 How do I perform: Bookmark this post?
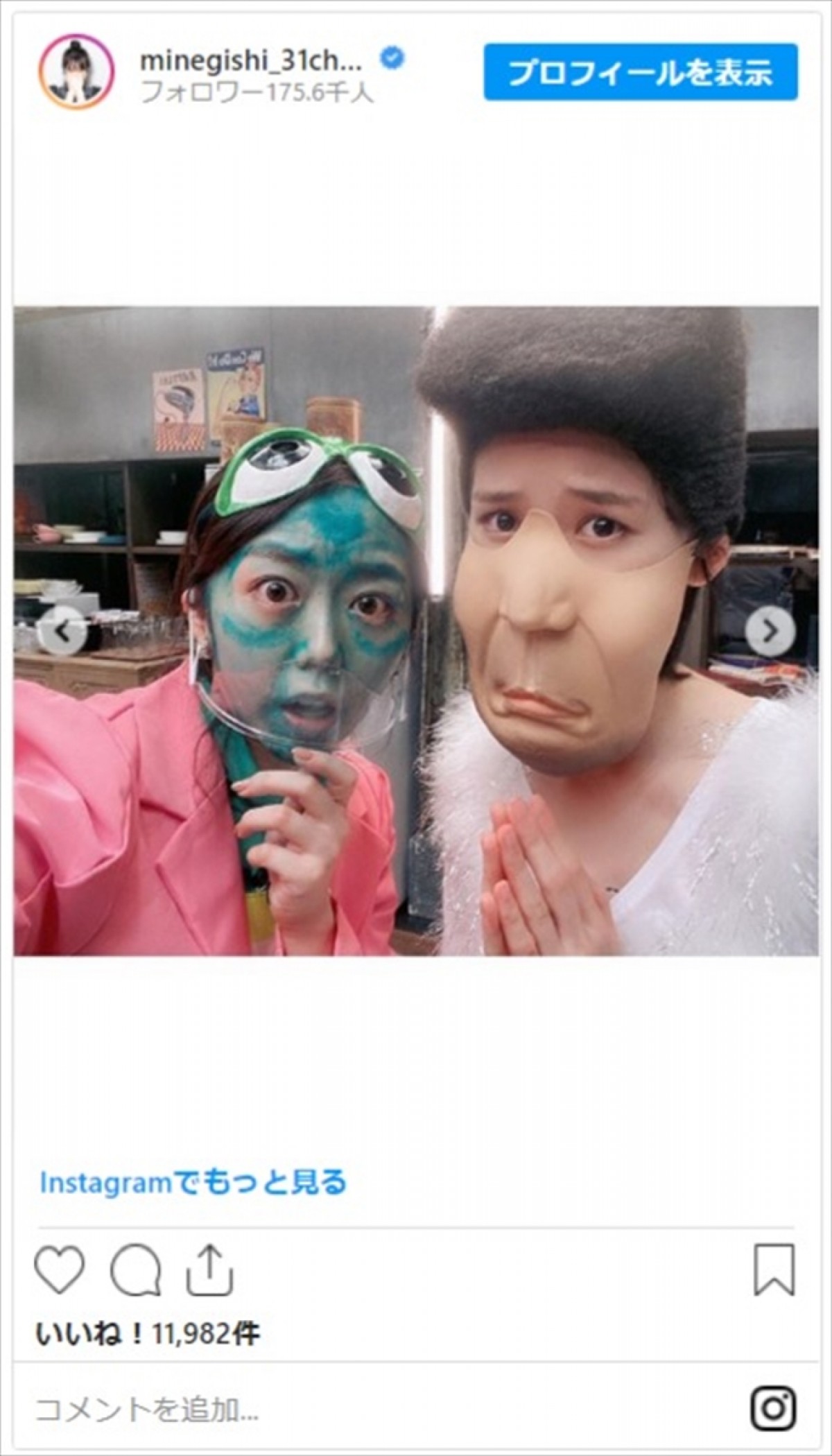tap(773, 1270)
